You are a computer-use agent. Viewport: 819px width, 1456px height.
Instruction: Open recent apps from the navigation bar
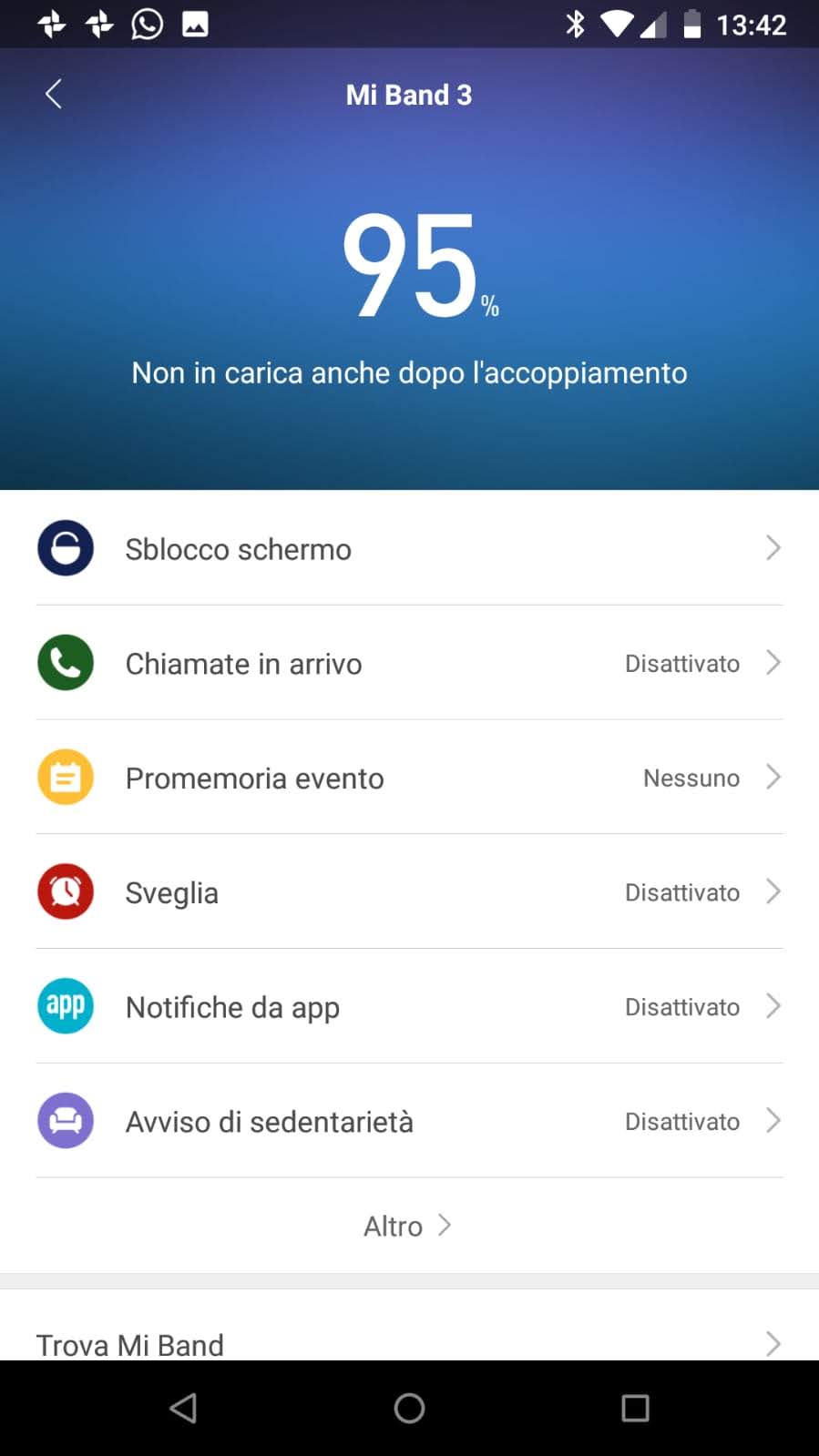point(635,1409)
